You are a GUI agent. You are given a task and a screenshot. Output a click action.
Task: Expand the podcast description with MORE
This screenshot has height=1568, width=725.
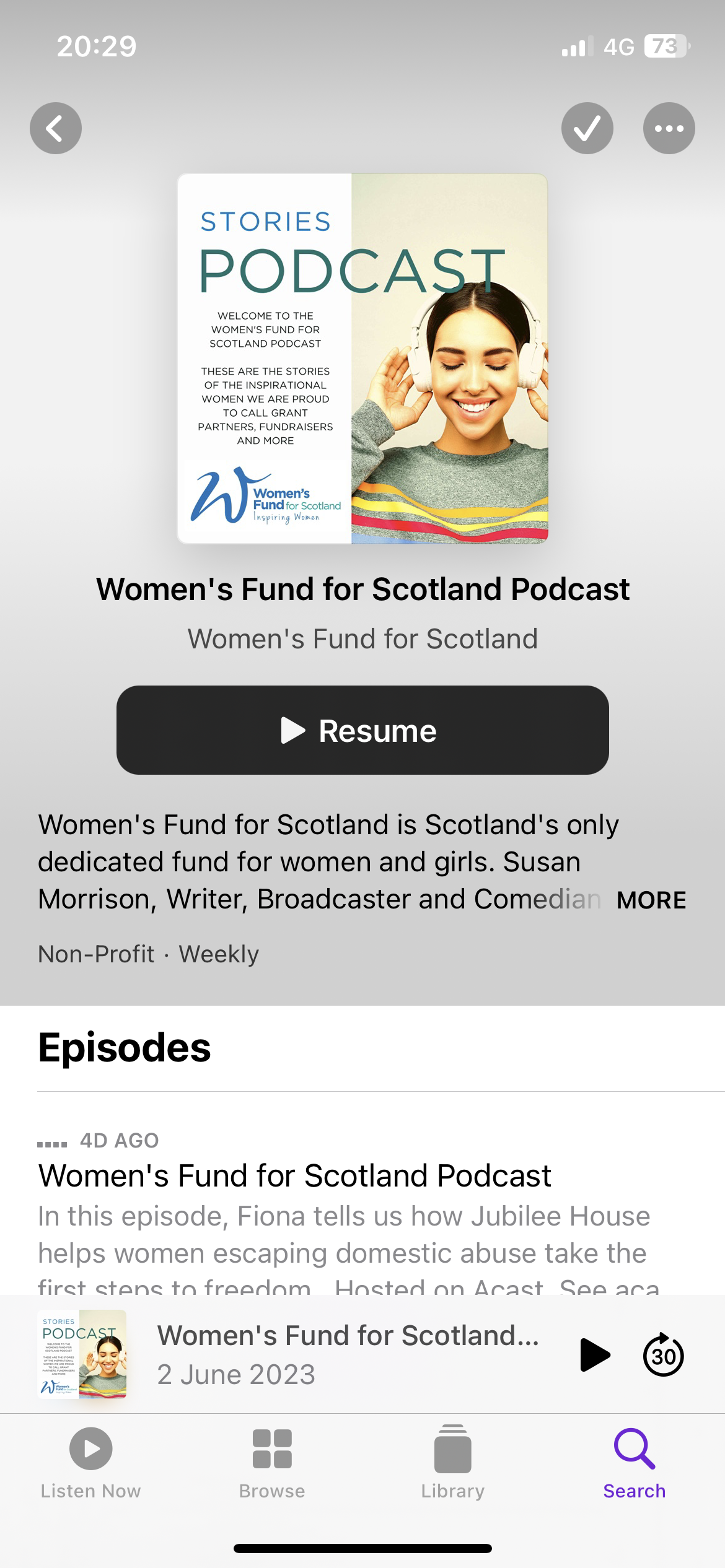[x=651, y=900]
